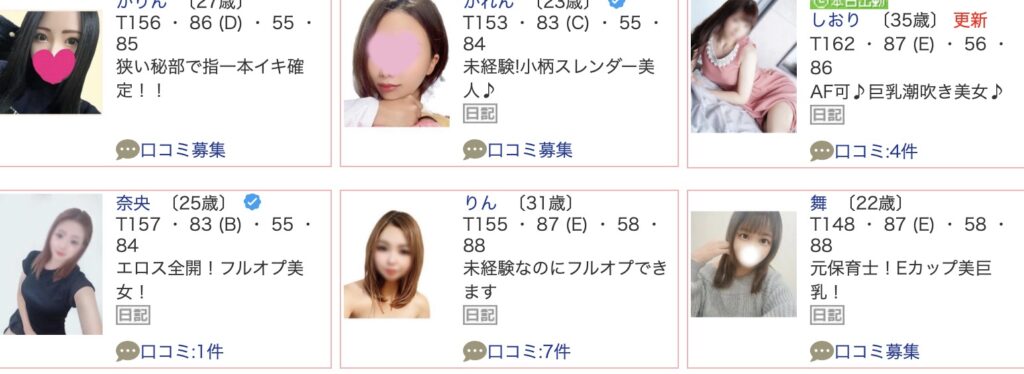Viewport: 1024px width, 374px height.
Task: Open the 日記 badge for 舞
Action: 827,315
